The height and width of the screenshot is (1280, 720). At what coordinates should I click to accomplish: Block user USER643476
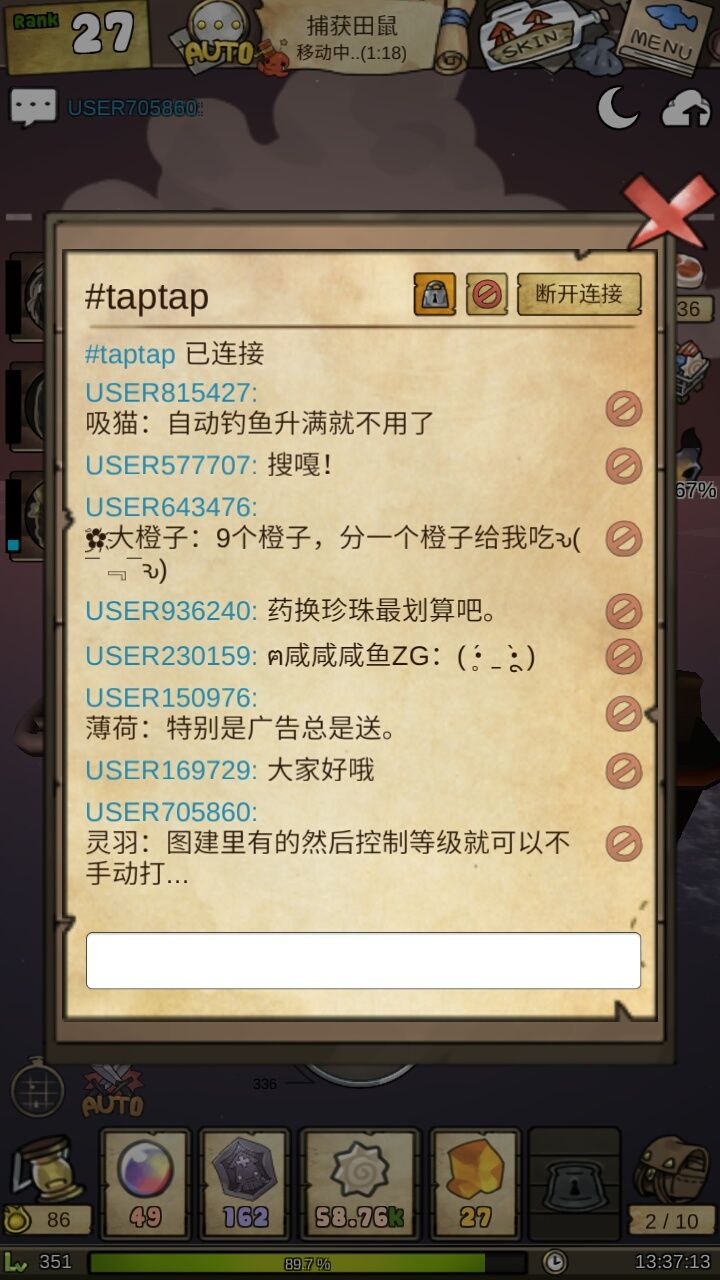[624, 539]
